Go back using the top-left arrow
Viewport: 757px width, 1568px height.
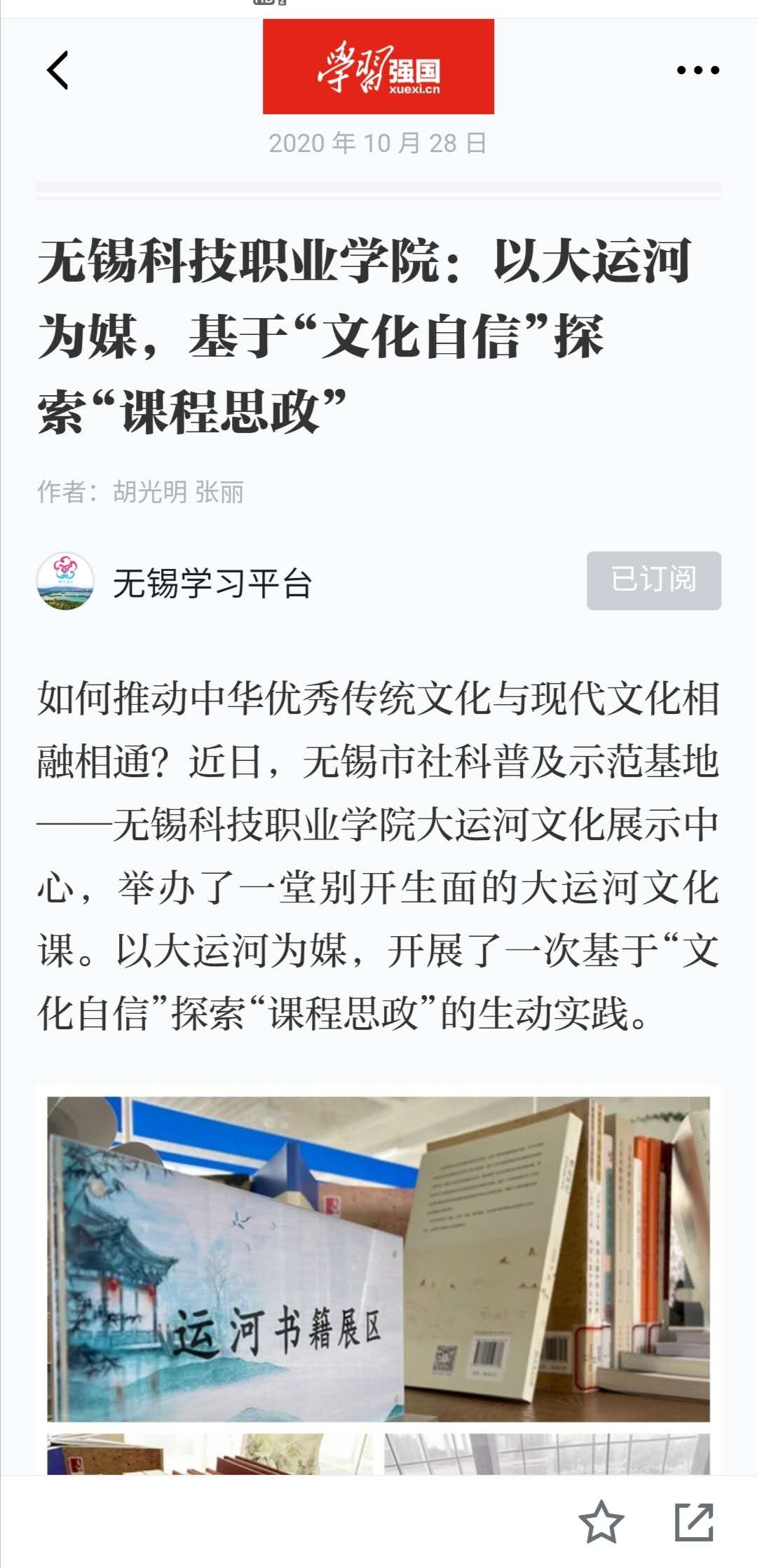58,70
